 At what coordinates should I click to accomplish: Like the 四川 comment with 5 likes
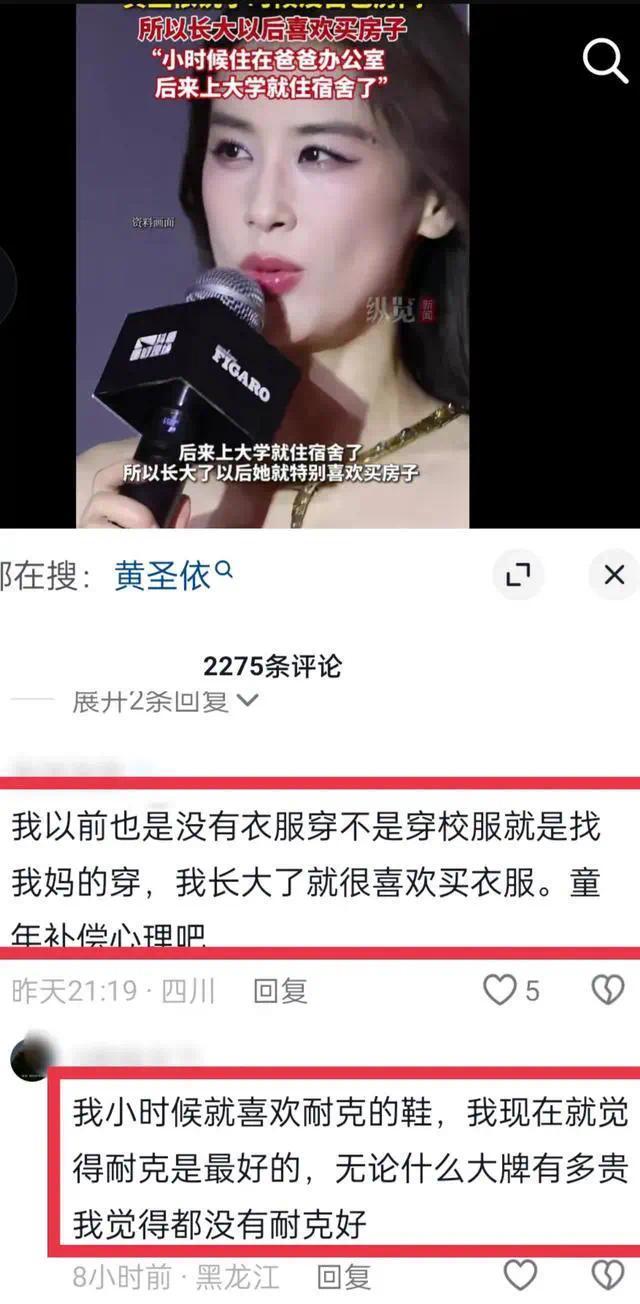pyautogui.click(x=500, y=991)
